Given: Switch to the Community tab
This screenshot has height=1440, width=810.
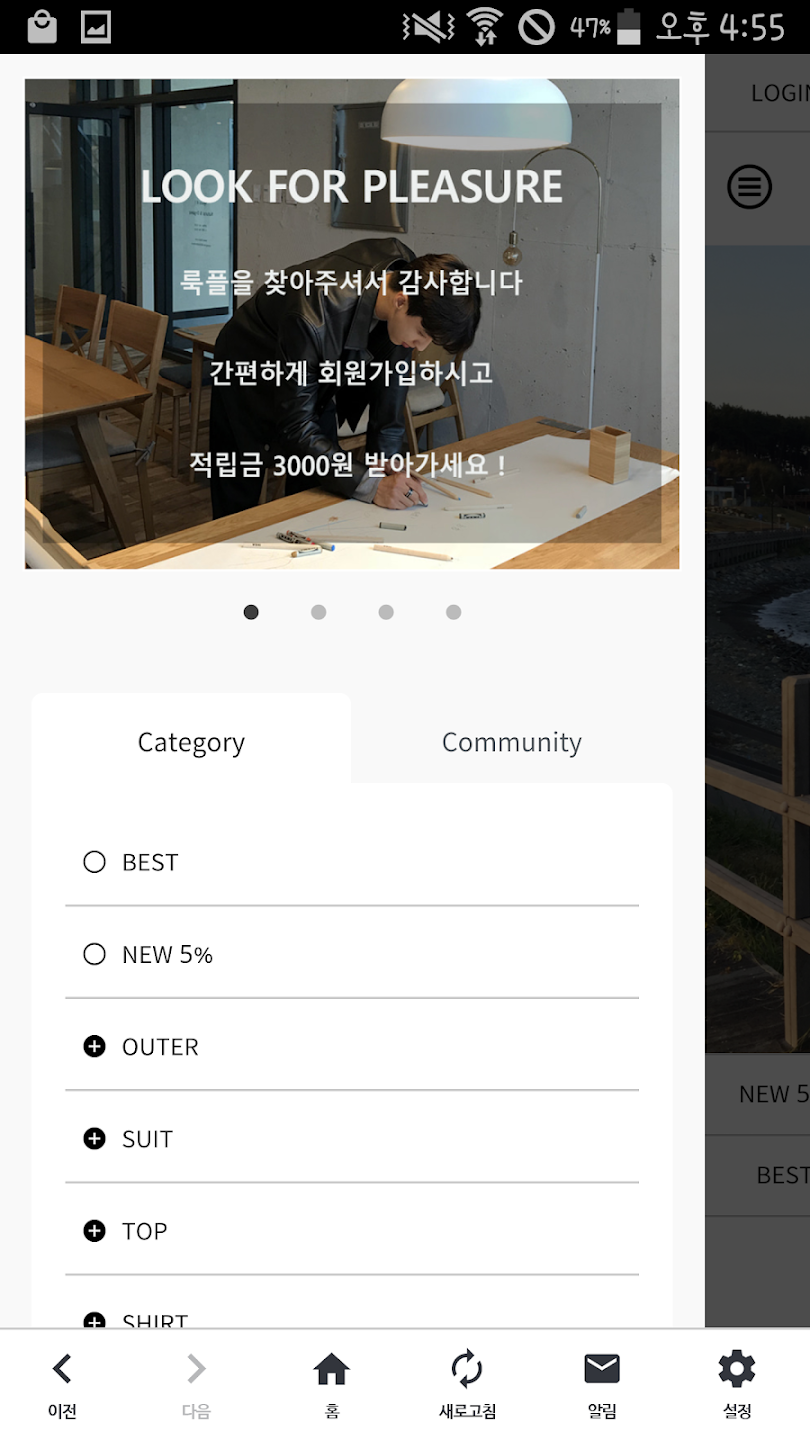Looking at the screenshot, I should pyautogui.click(x=511, y=742).
